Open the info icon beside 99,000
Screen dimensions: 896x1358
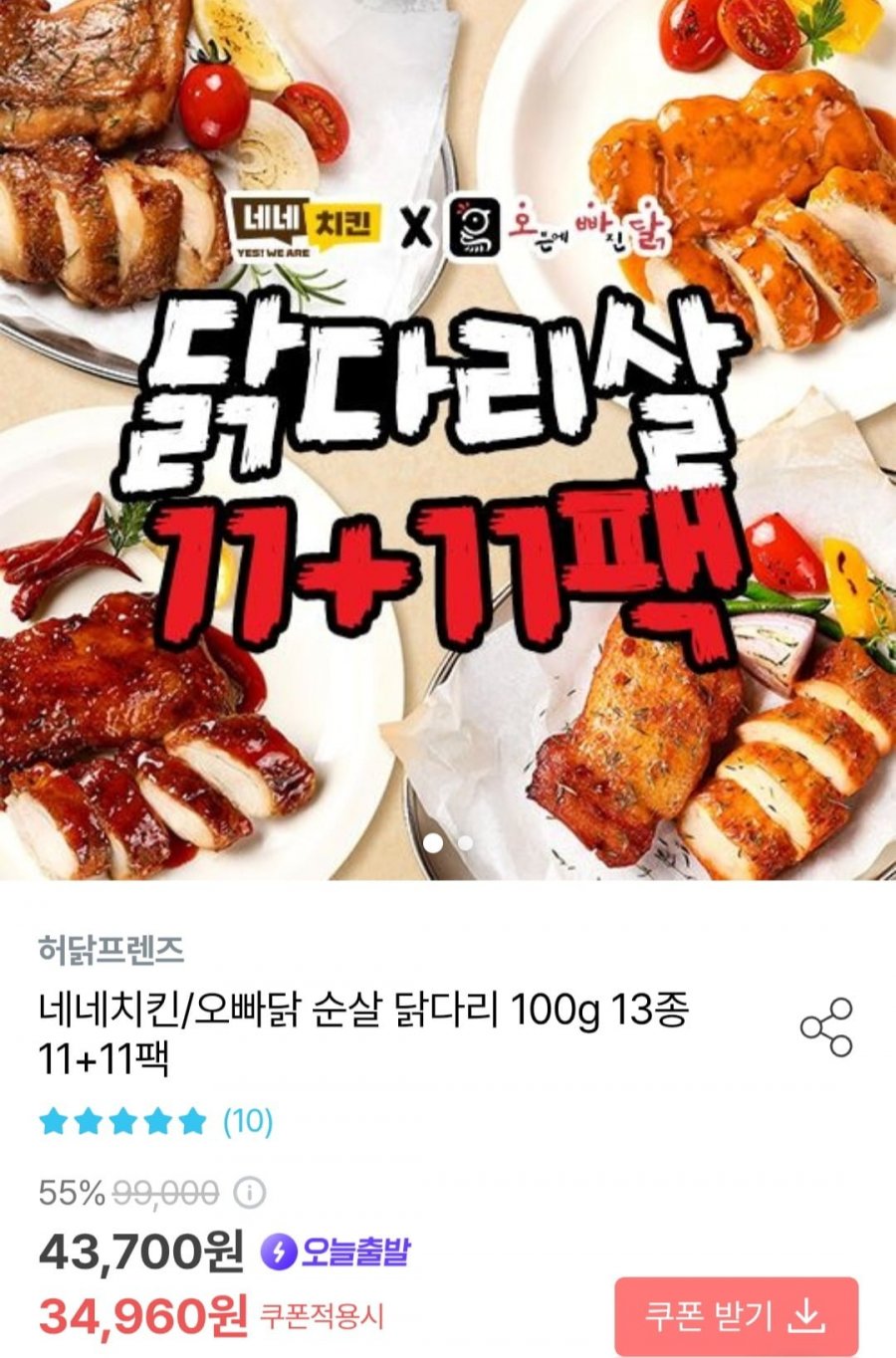(249, 1192)
